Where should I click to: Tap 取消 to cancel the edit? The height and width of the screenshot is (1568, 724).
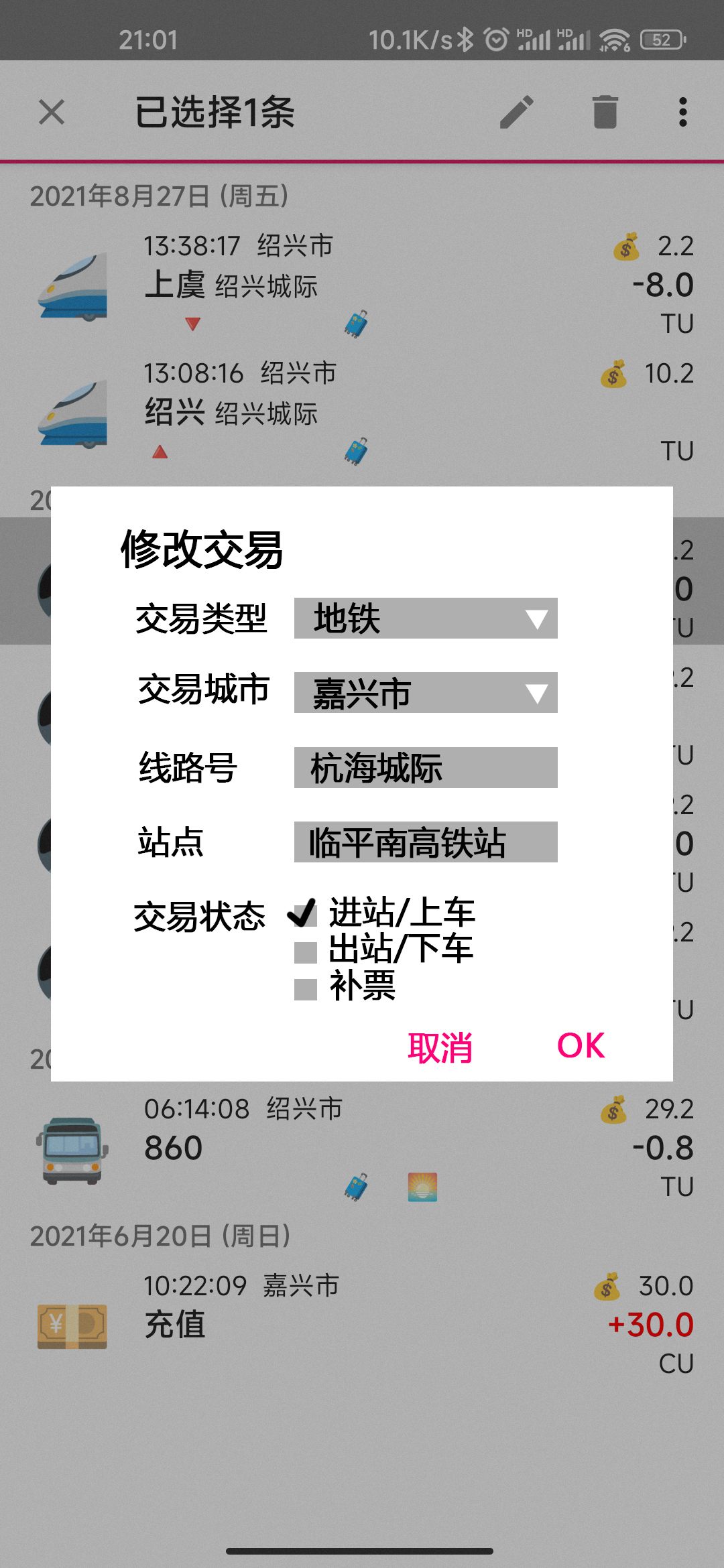[440, 1047]
